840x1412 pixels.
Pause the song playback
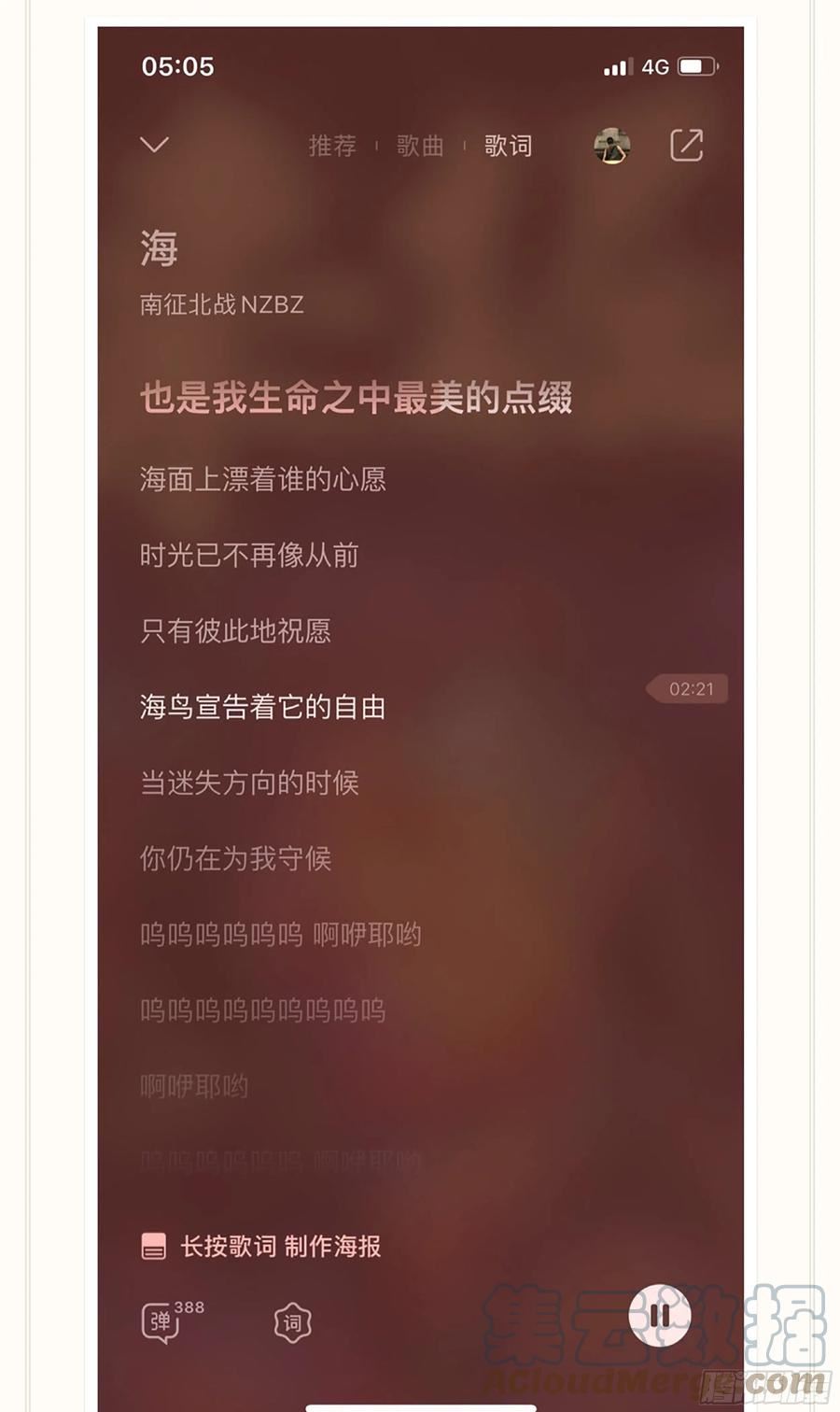(660, 1316)
